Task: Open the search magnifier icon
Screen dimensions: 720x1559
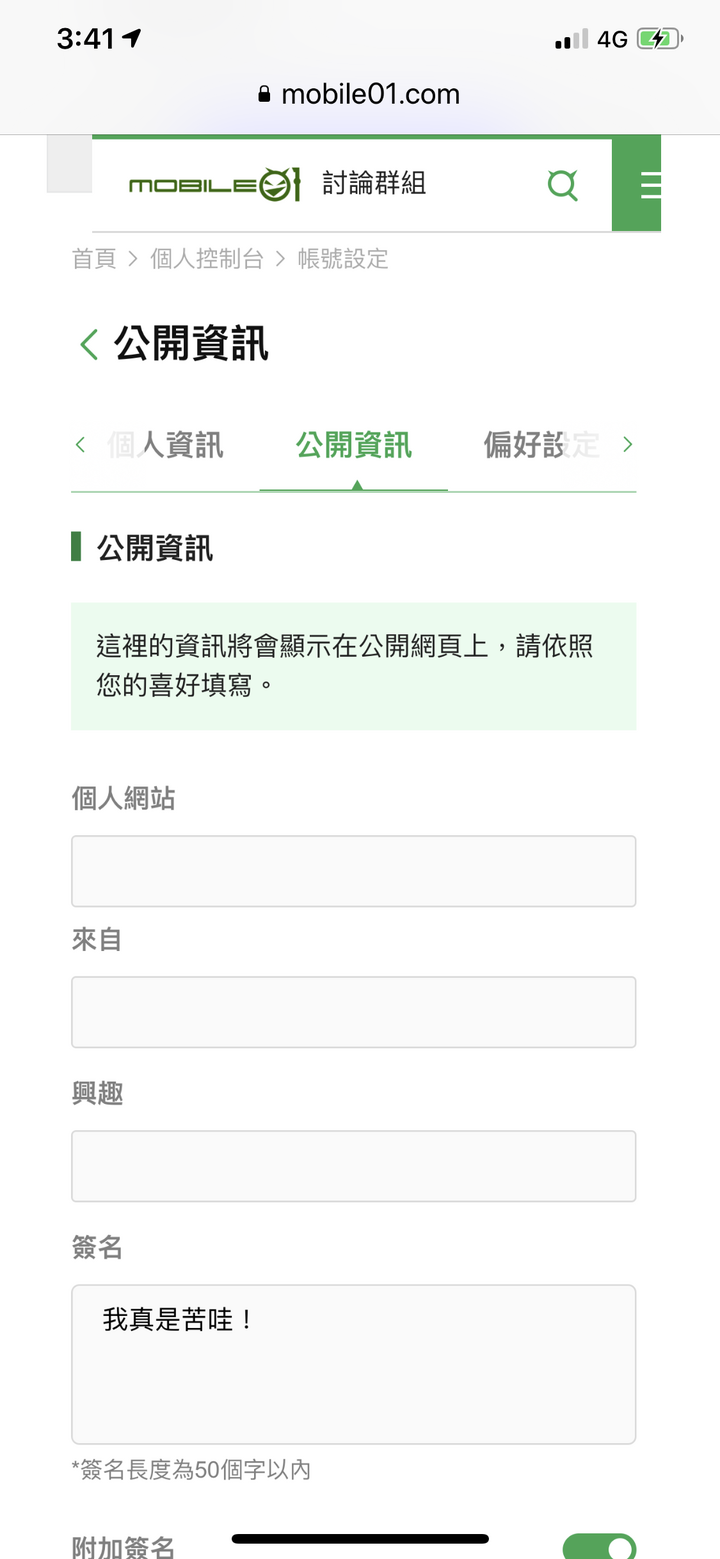Action: click(562, 185)
